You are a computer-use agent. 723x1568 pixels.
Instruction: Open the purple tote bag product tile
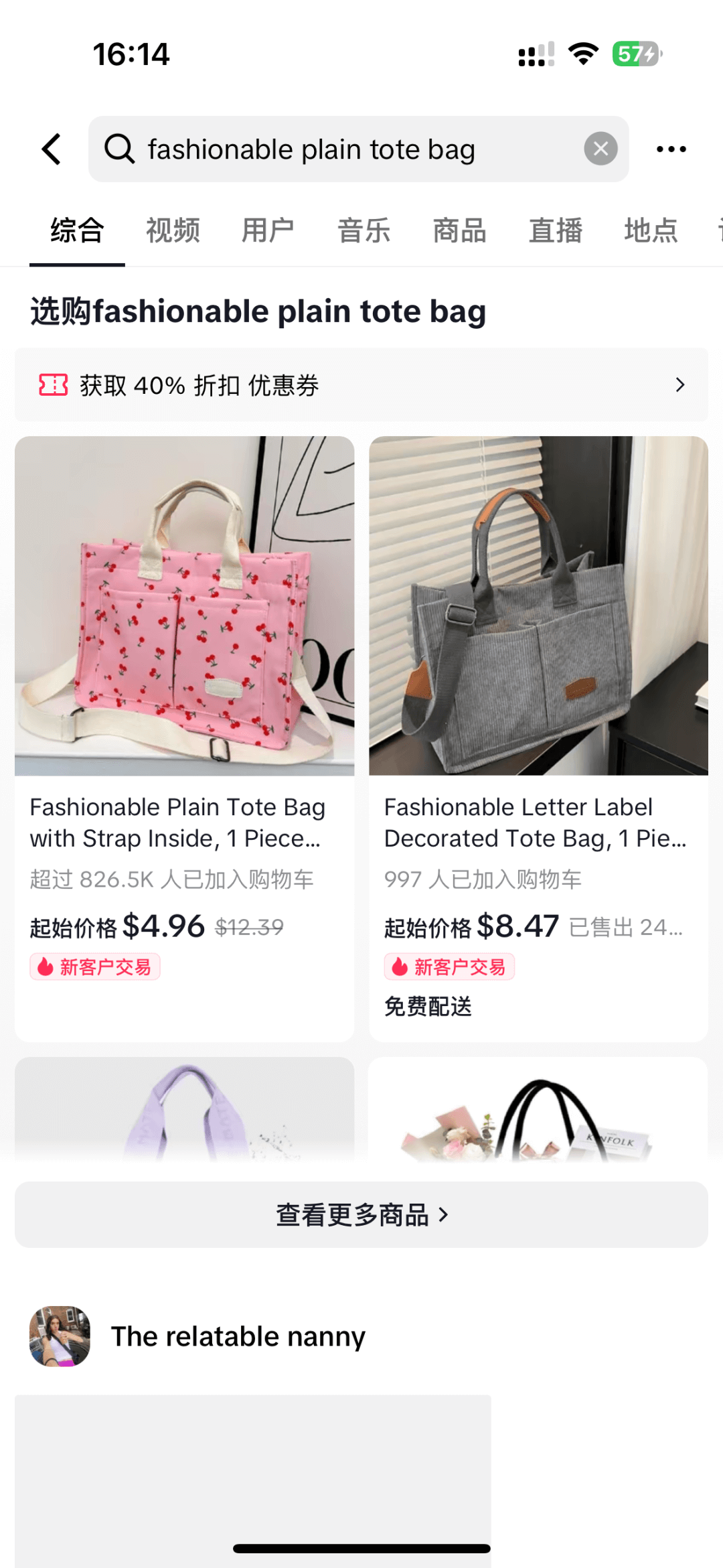click(184, 1109)
